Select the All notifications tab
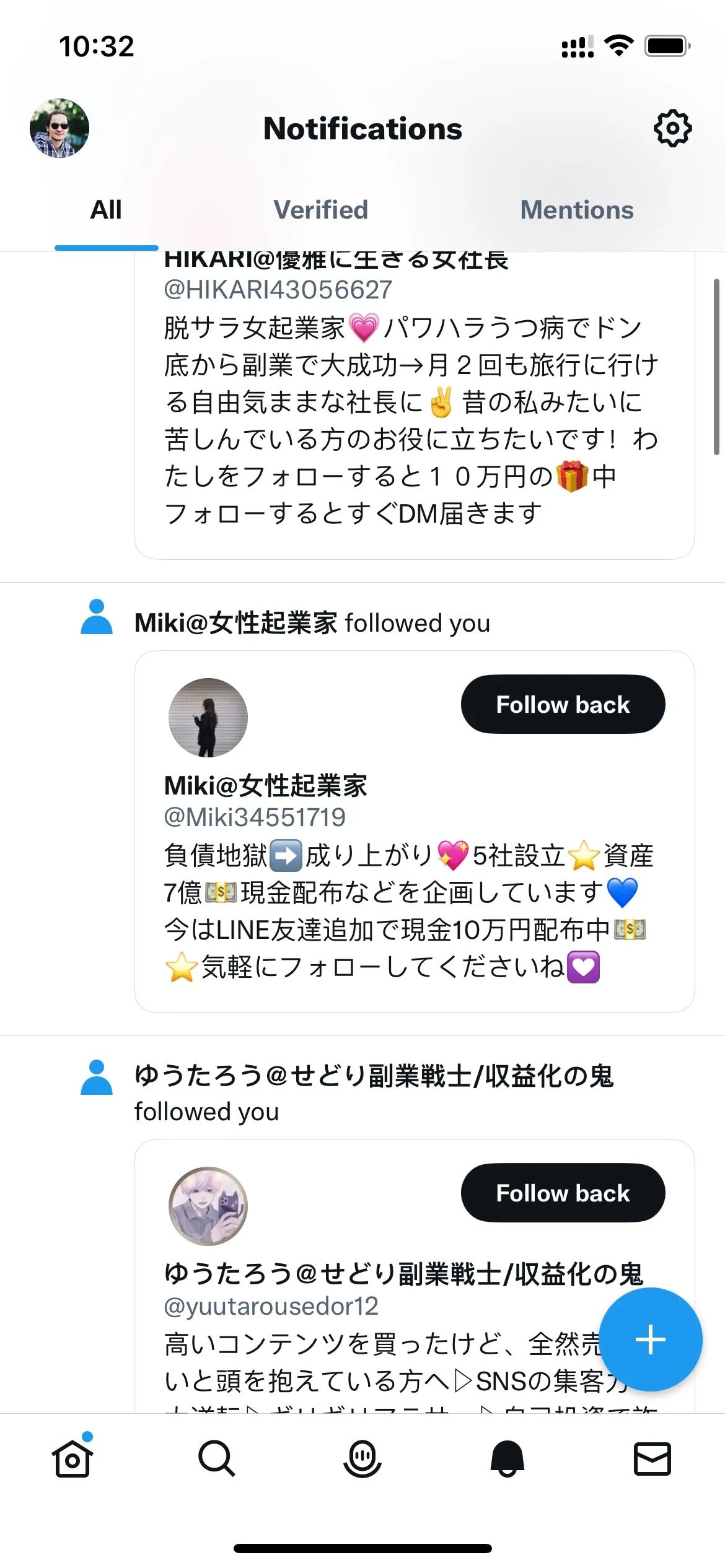Screen dimensions: 725x1568 106,210
